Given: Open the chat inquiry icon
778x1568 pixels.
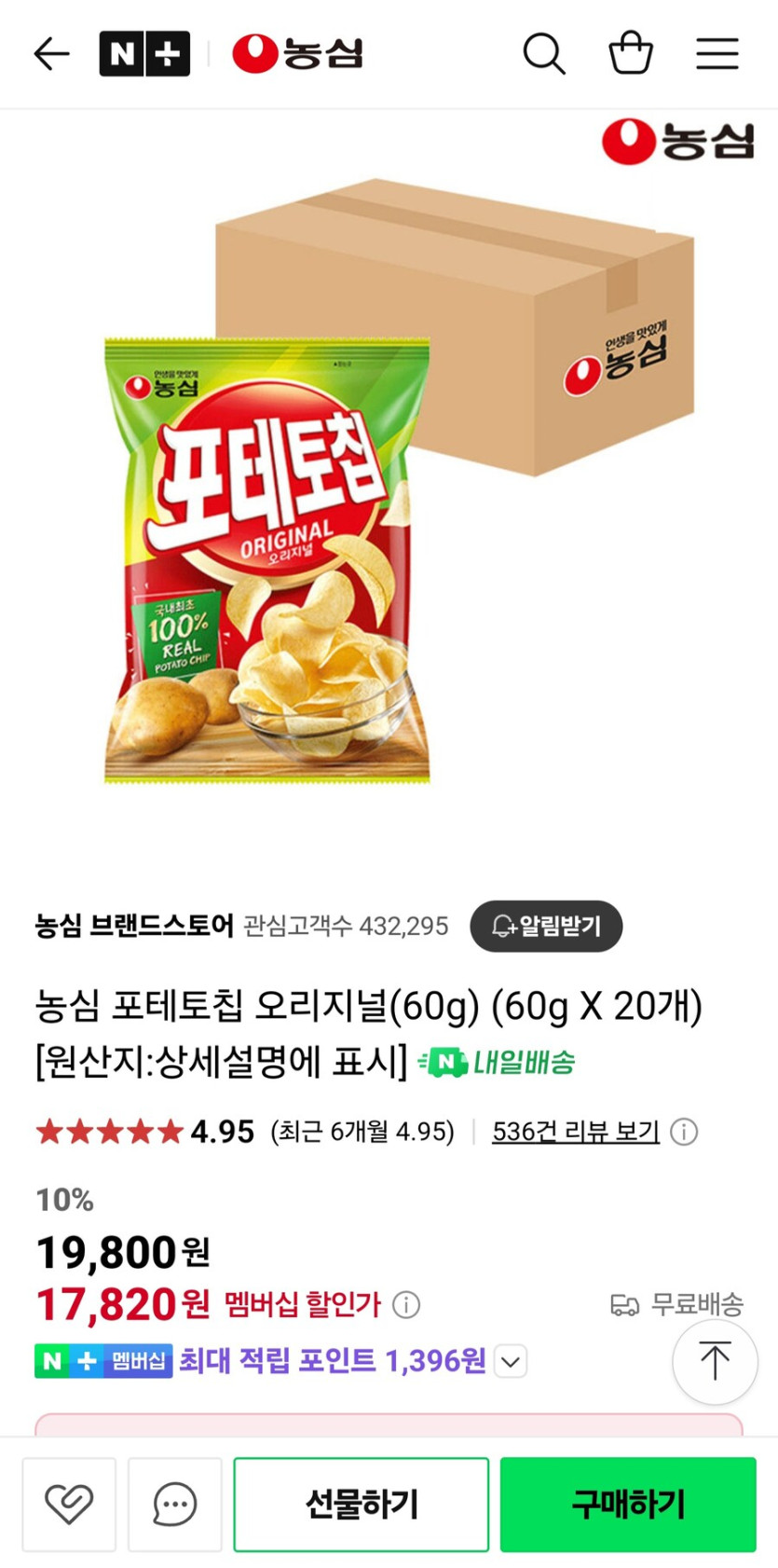Looking at the screenshot, I should (x=174, y=1504).
